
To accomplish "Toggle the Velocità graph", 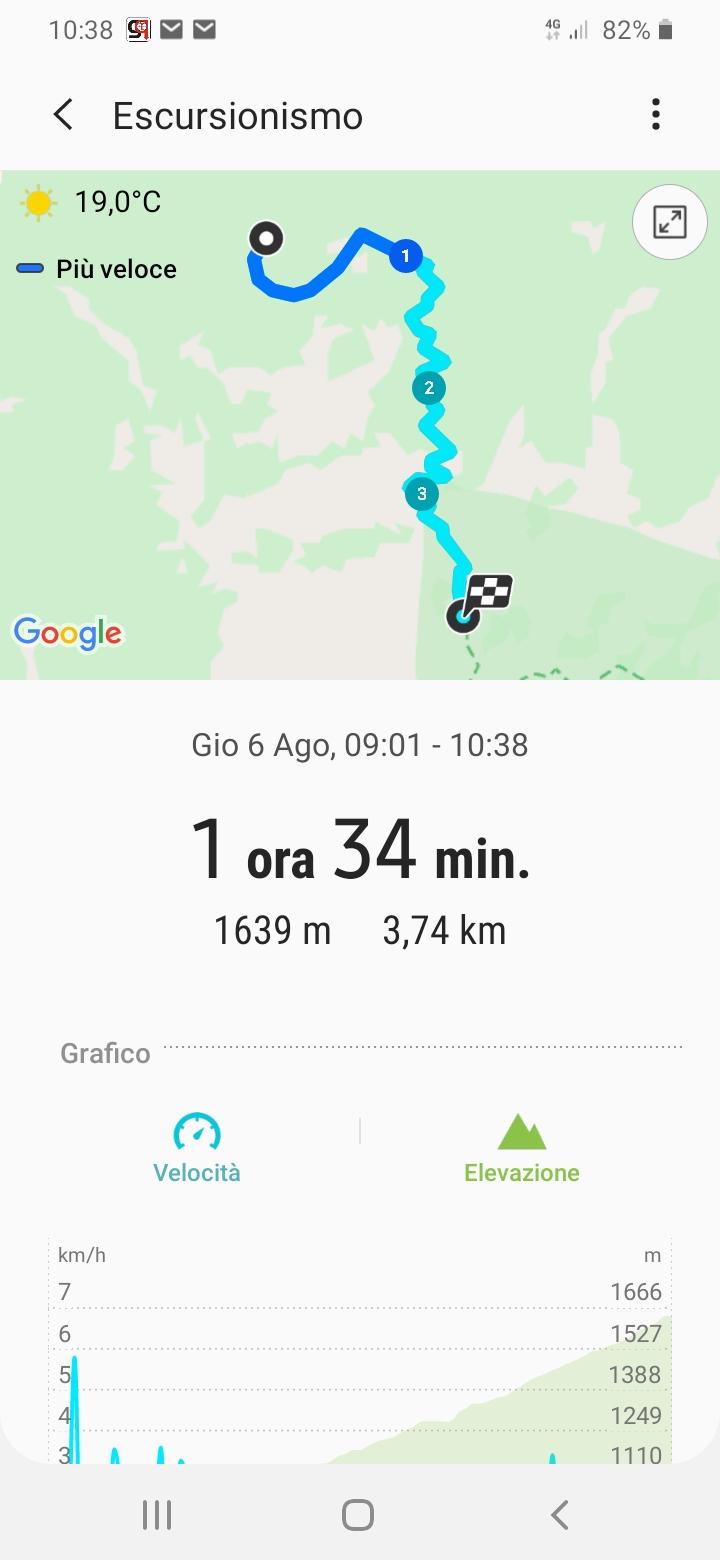I will click(197, 1147).
